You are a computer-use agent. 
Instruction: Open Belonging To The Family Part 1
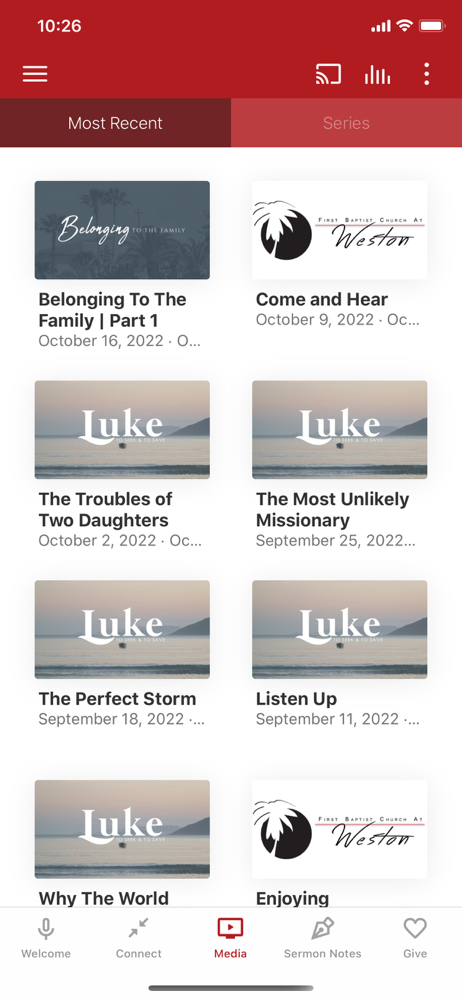coord(122,265)
